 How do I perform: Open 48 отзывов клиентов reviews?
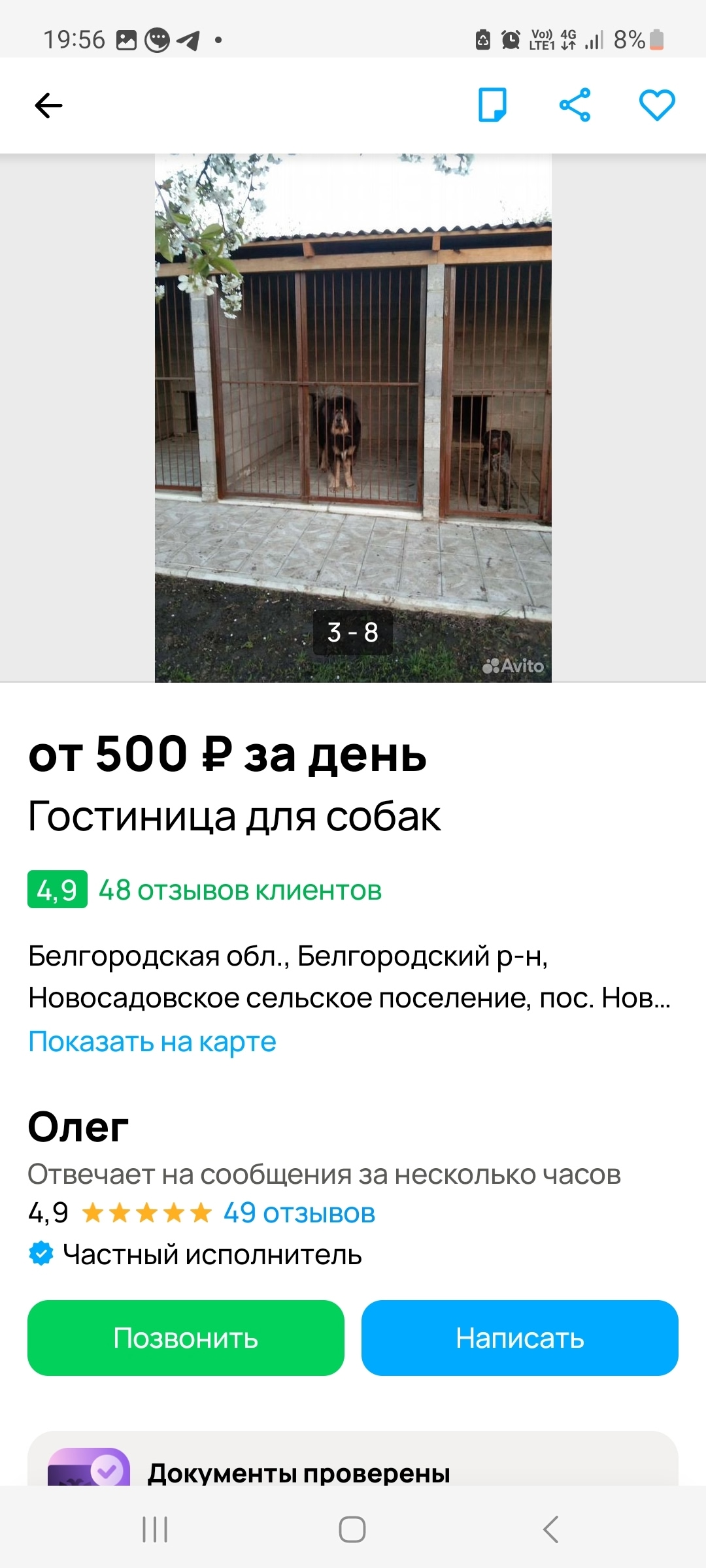point(240,890)
